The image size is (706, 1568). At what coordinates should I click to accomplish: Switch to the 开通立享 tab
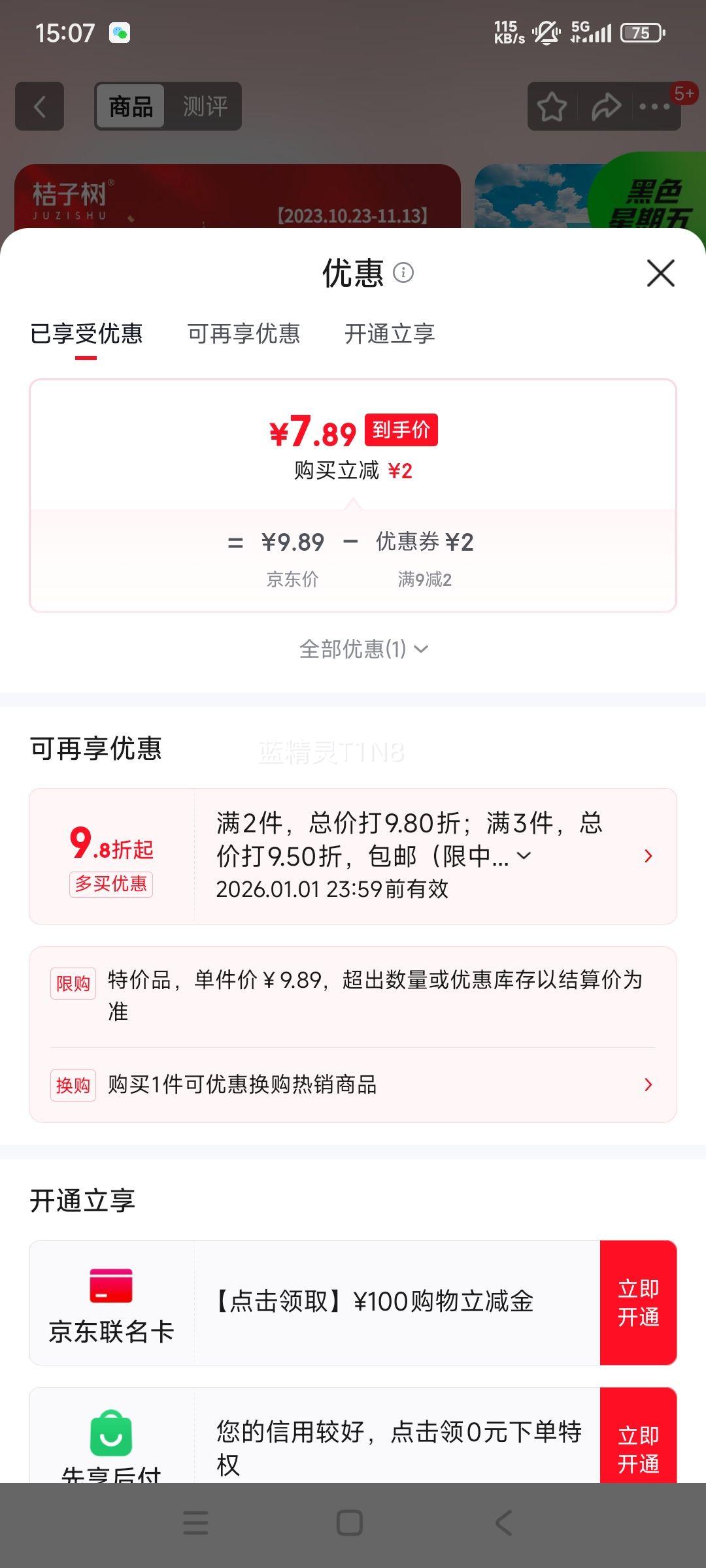pos(390,334)
